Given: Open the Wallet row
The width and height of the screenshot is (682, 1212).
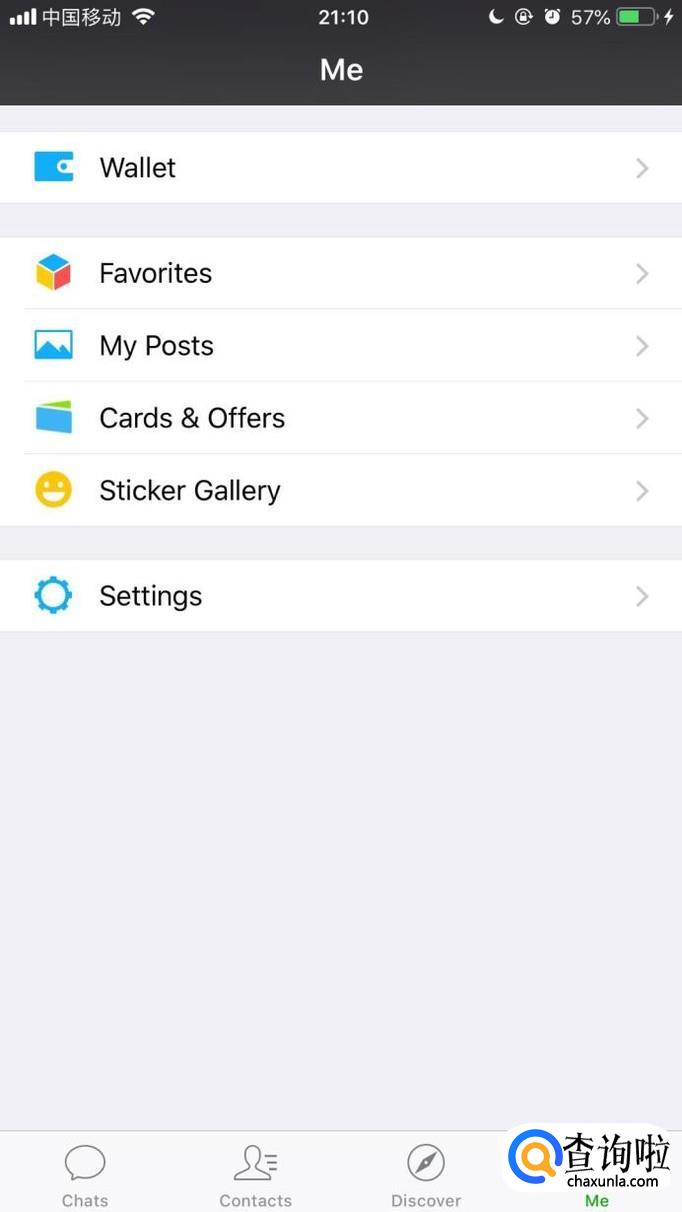Looking at the screenshot, I should point(340,168).
